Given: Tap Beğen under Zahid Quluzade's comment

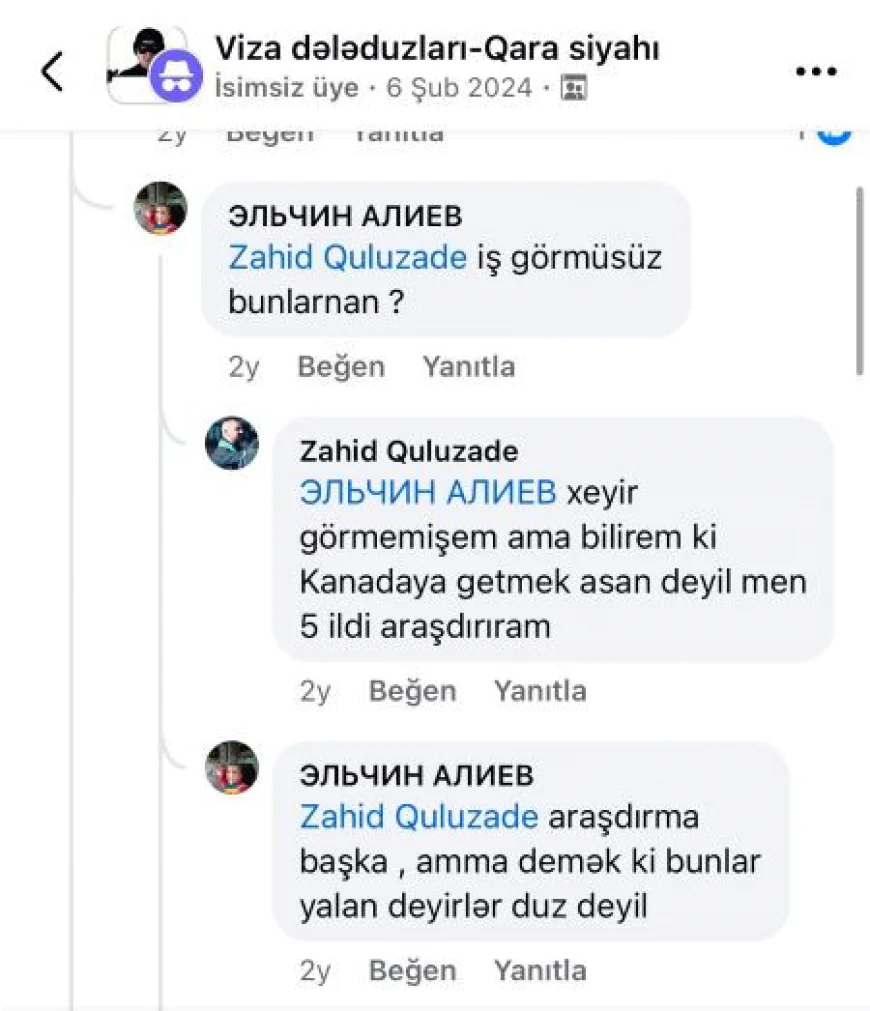Looking at the screenshot, I should point(412,691).
